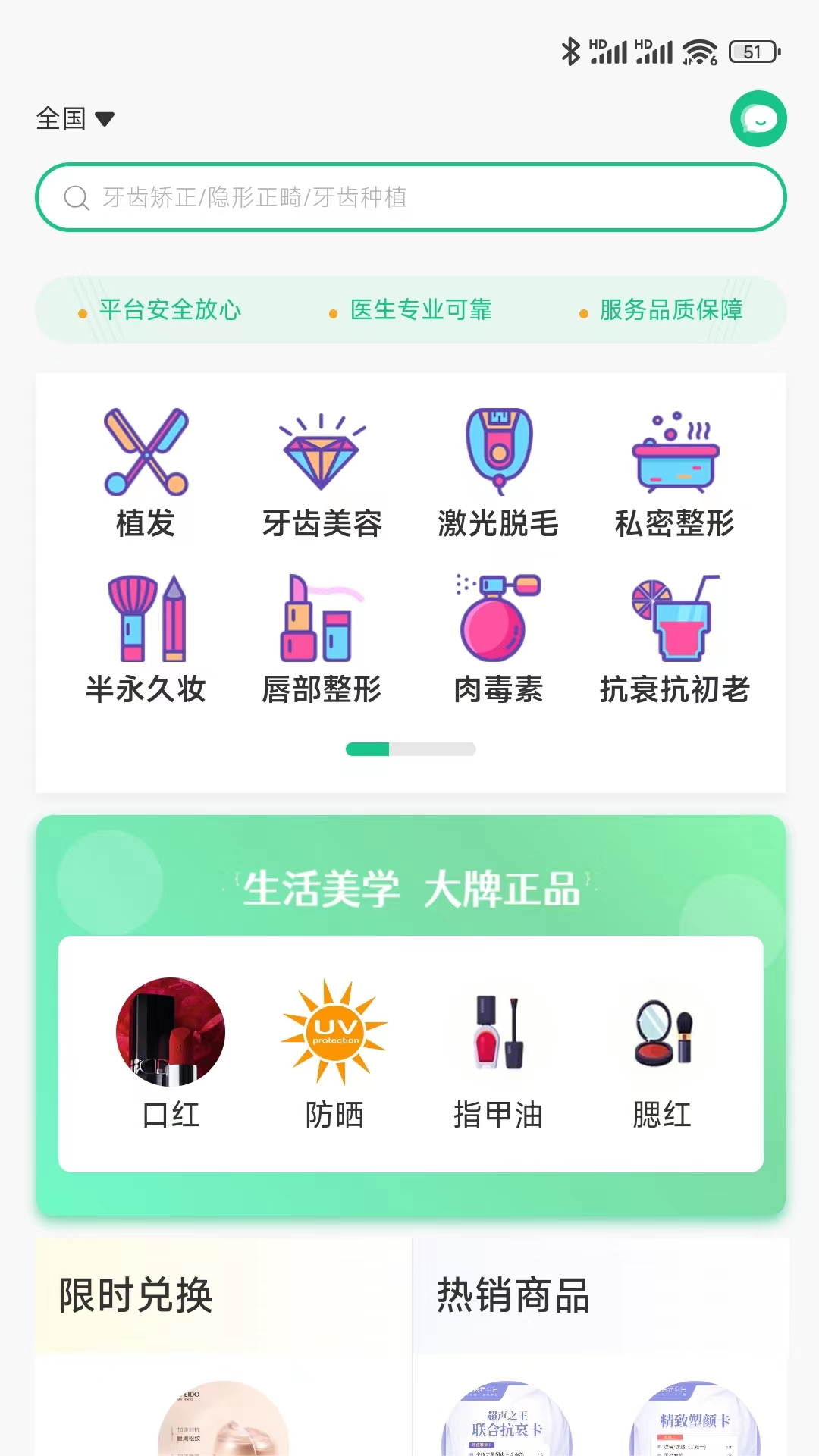Tap the 牙齿矫正 search box

(410, 197)
